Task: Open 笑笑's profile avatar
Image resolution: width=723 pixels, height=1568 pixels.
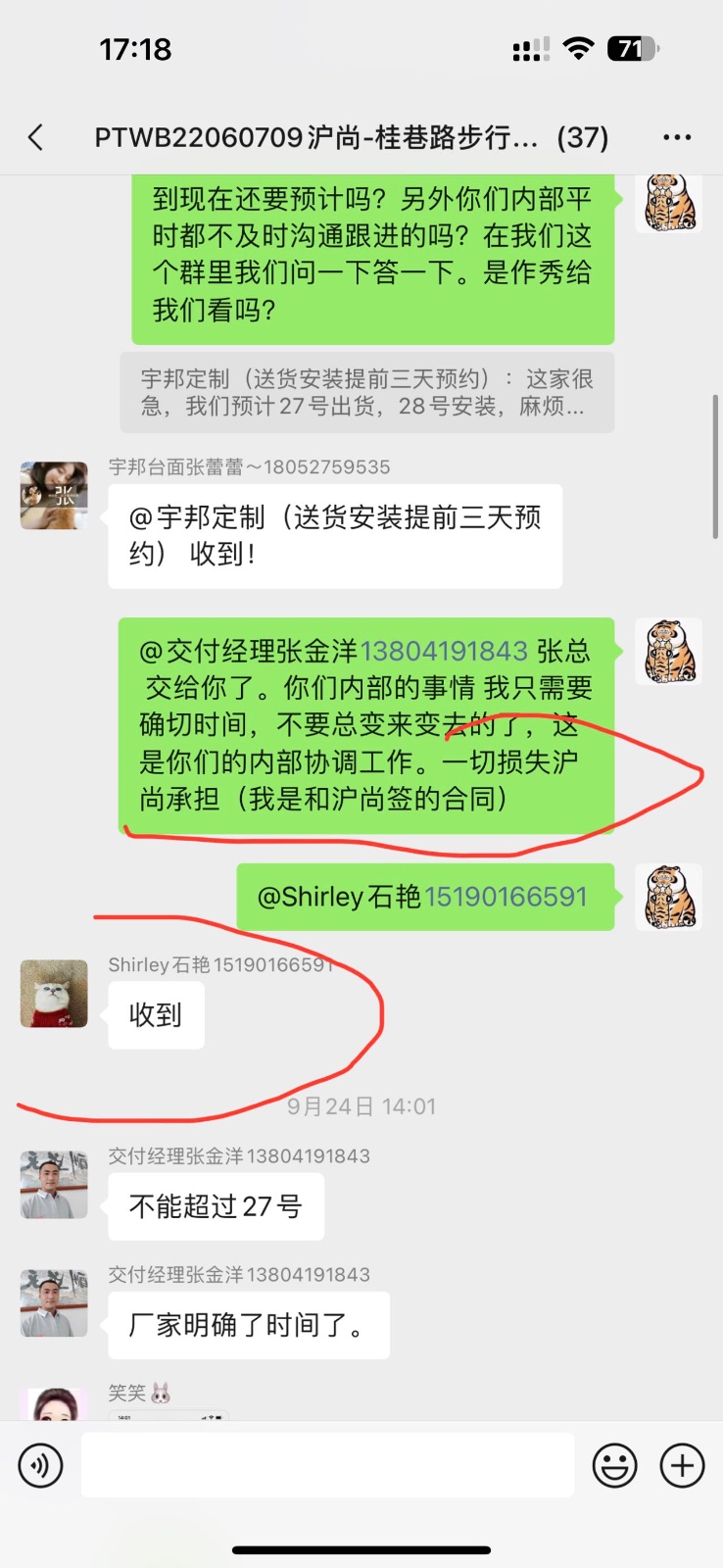Action: [54, 1405]
